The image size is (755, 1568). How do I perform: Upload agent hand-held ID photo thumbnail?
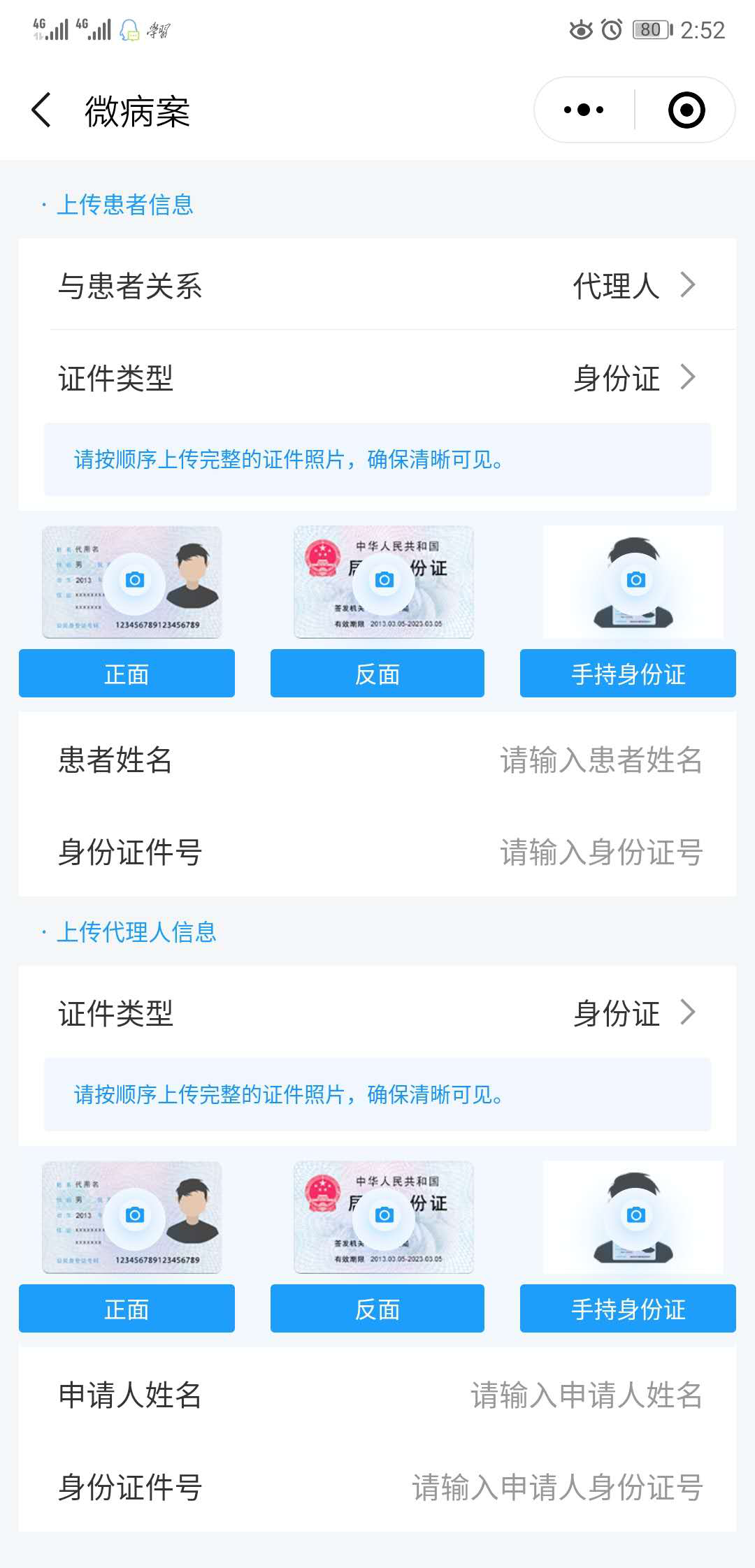click(x=633, y=1217)
